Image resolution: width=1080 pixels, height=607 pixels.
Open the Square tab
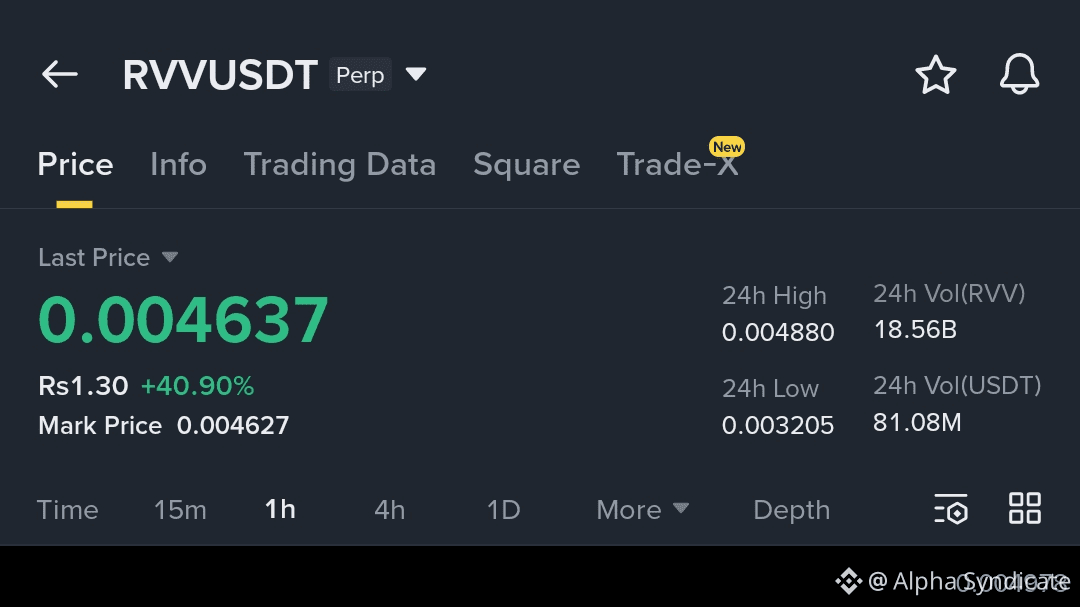[526, 164]
